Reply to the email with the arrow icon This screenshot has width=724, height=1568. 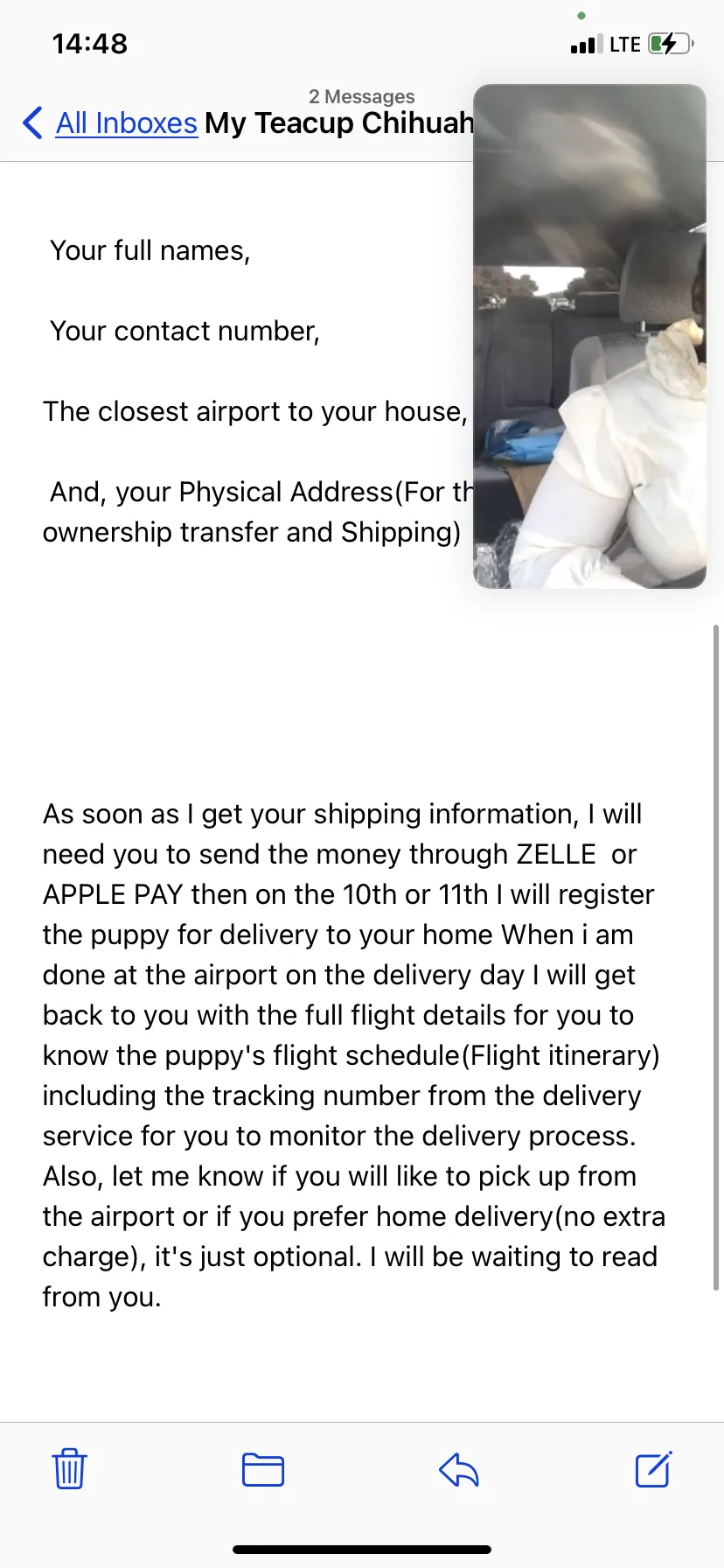(x=459, y=1469)
